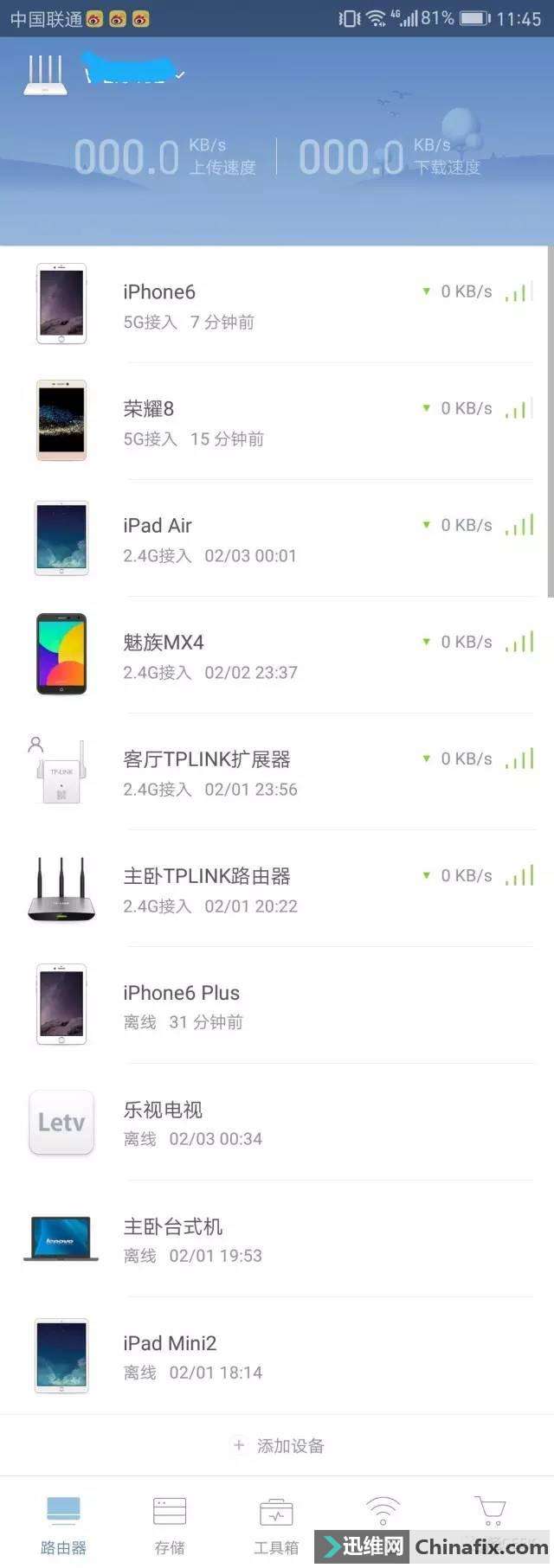Select the iPad Mini2 device
The image size is (554, 1568).
click(277, 1356)
